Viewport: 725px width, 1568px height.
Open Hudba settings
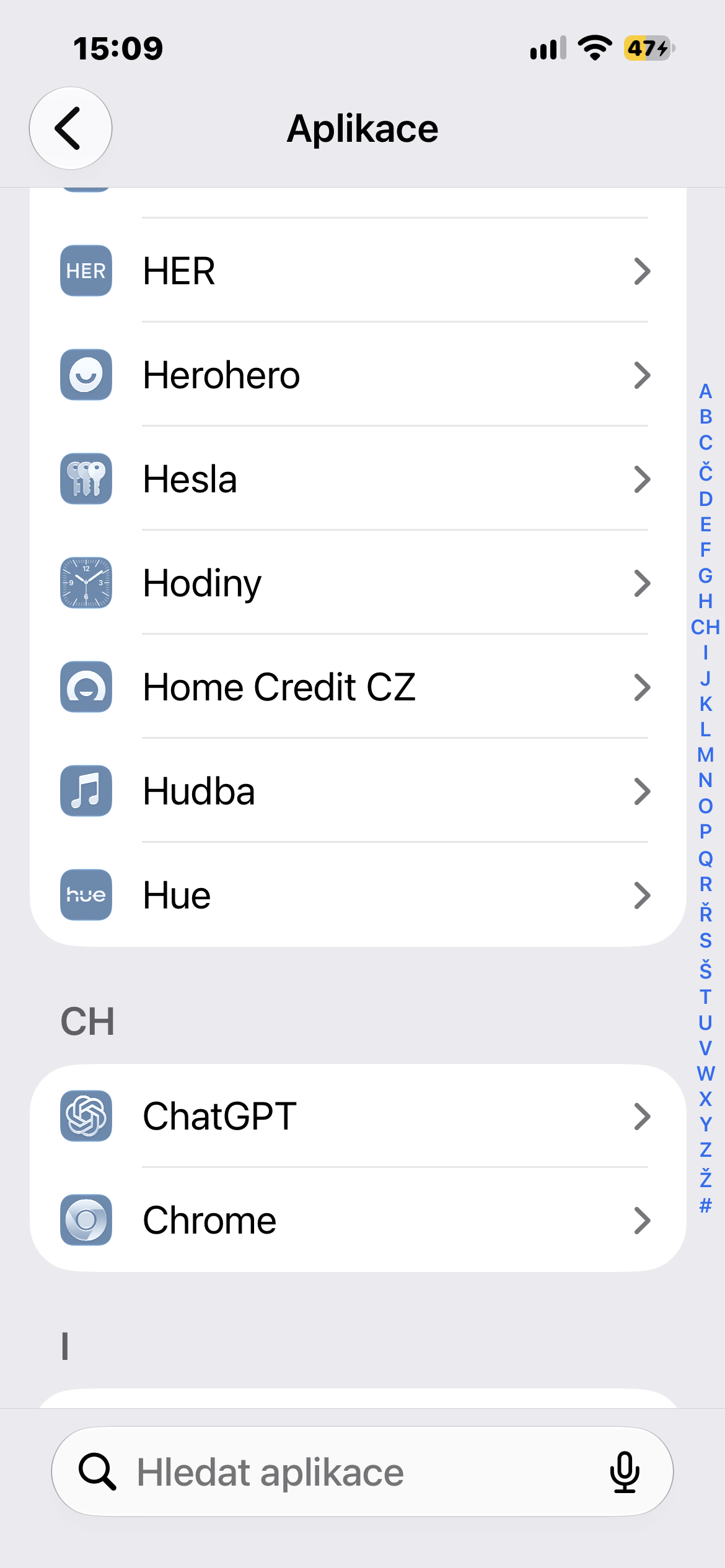point(358,791)
